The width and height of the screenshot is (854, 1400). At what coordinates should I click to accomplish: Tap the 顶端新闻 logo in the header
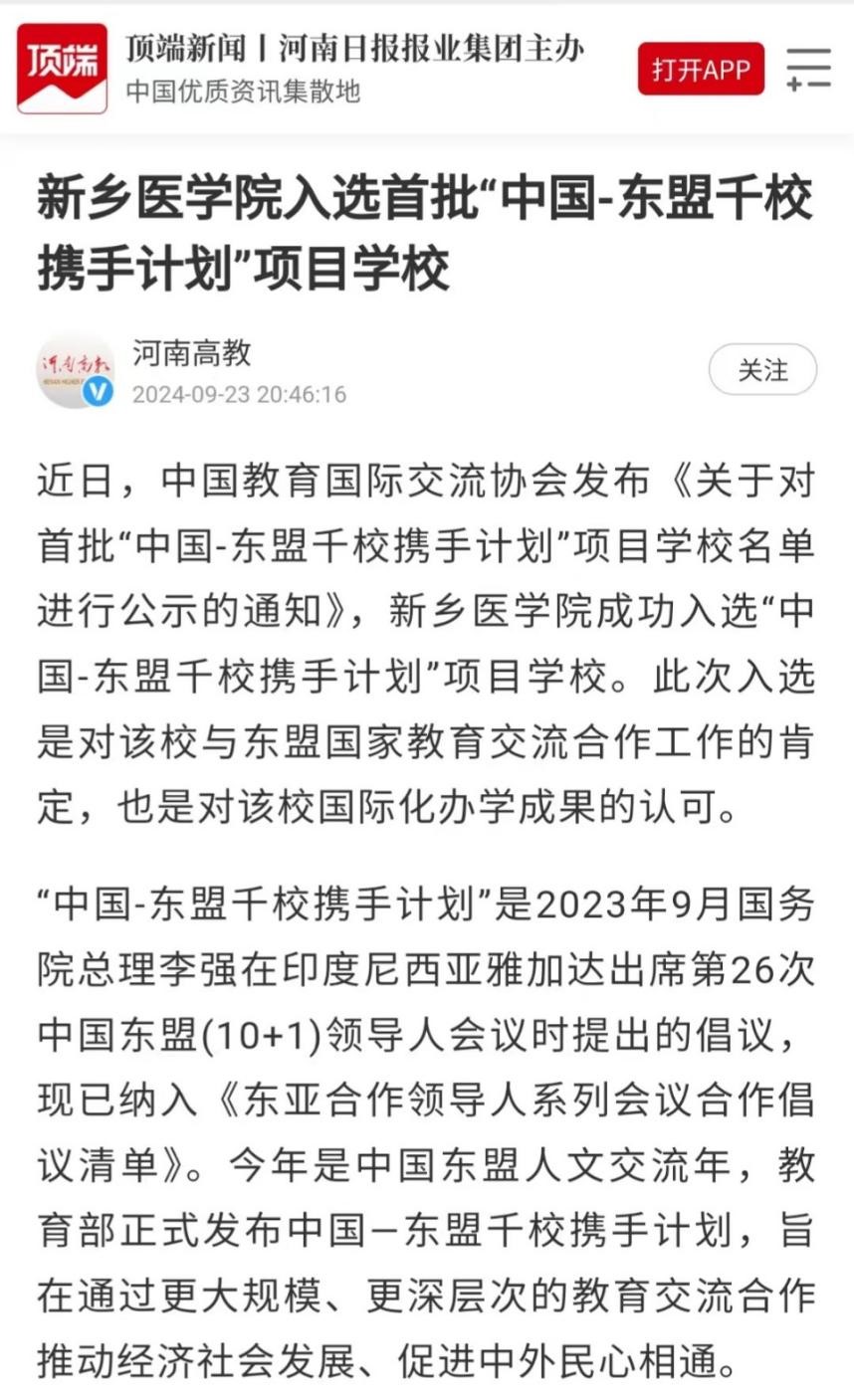pos(62,69)
